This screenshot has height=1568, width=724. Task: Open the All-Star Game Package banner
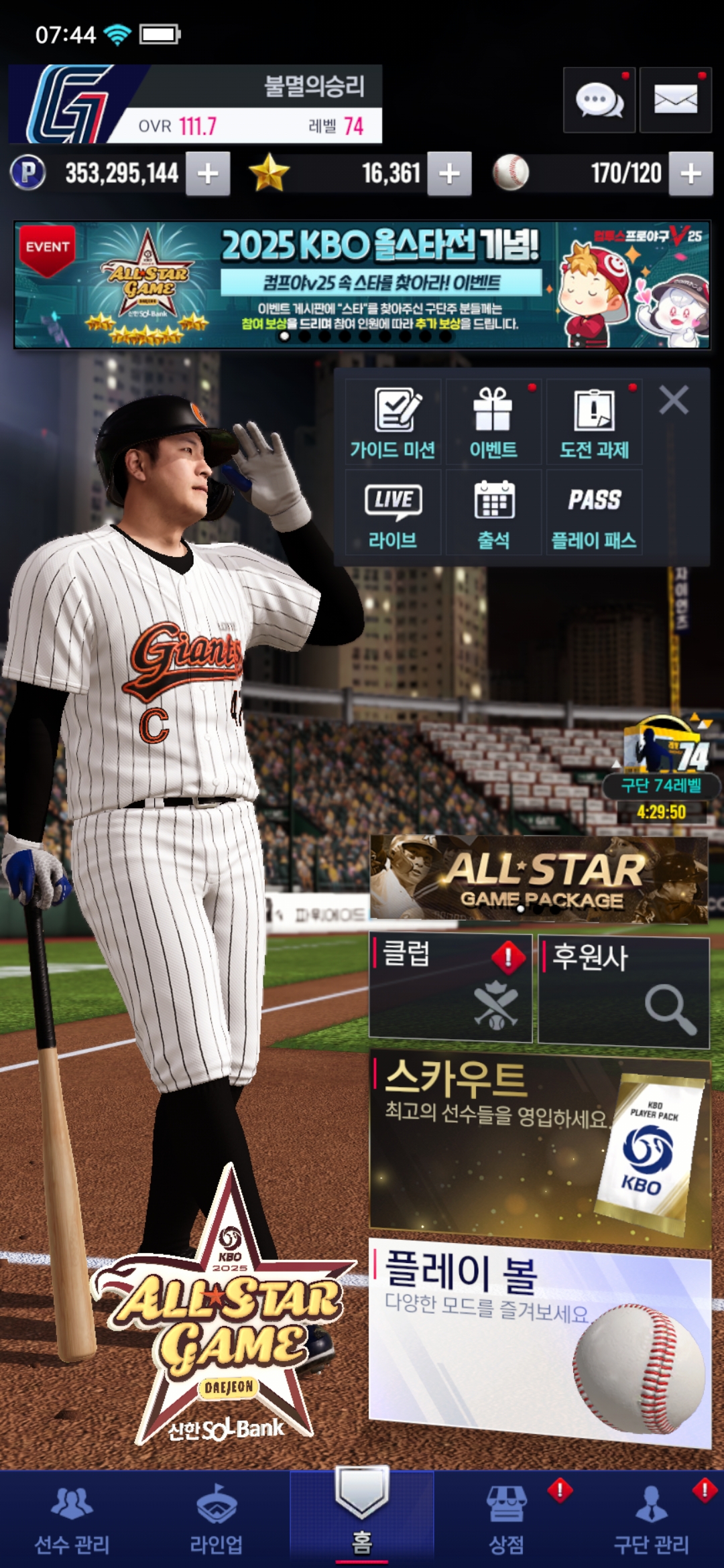(x=539, y=878)
